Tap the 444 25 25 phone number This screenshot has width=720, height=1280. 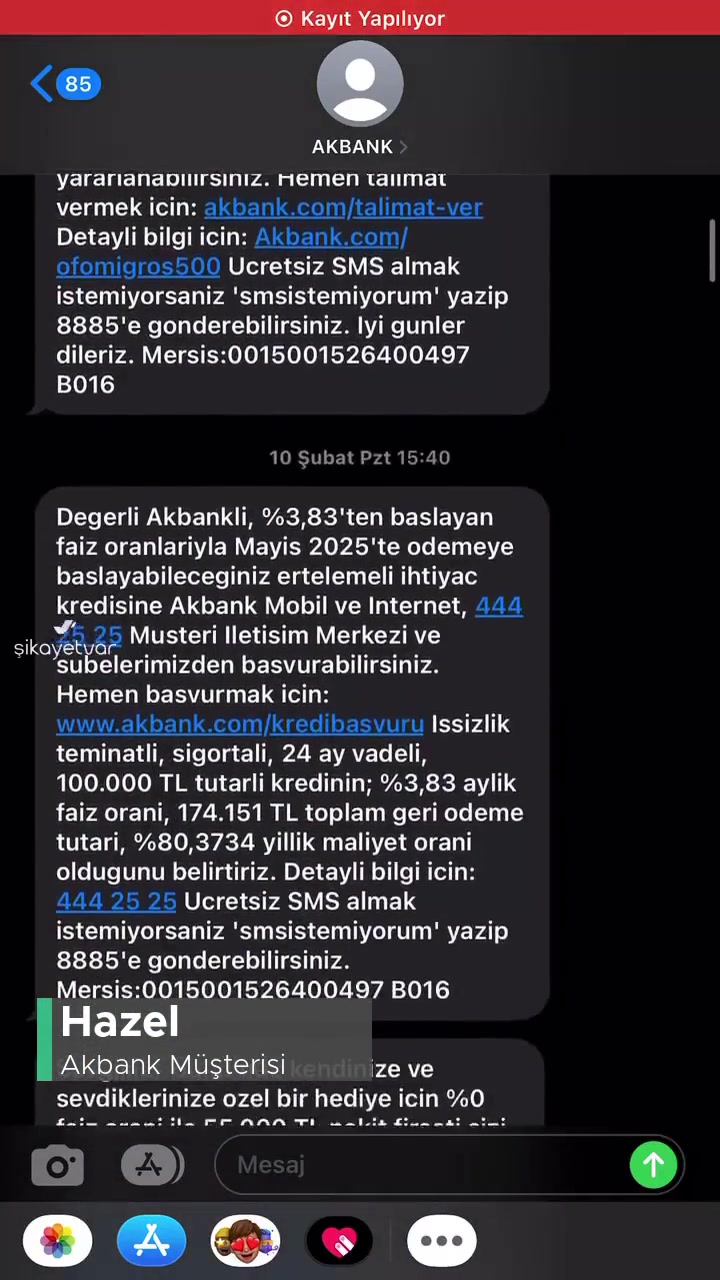point(116,901)
